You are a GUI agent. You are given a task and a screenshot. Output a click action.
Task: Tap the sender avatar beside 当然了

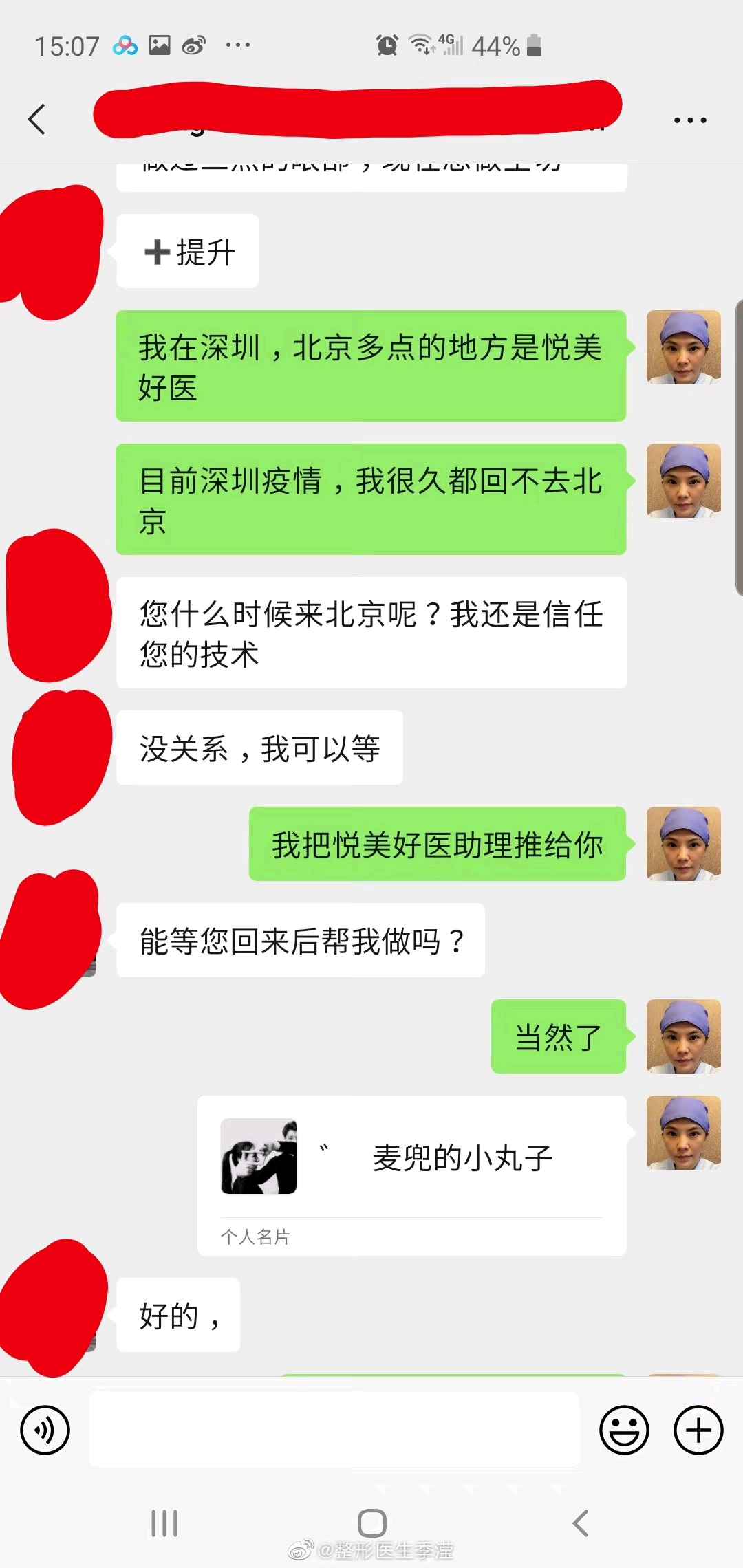coord(683,1036)
